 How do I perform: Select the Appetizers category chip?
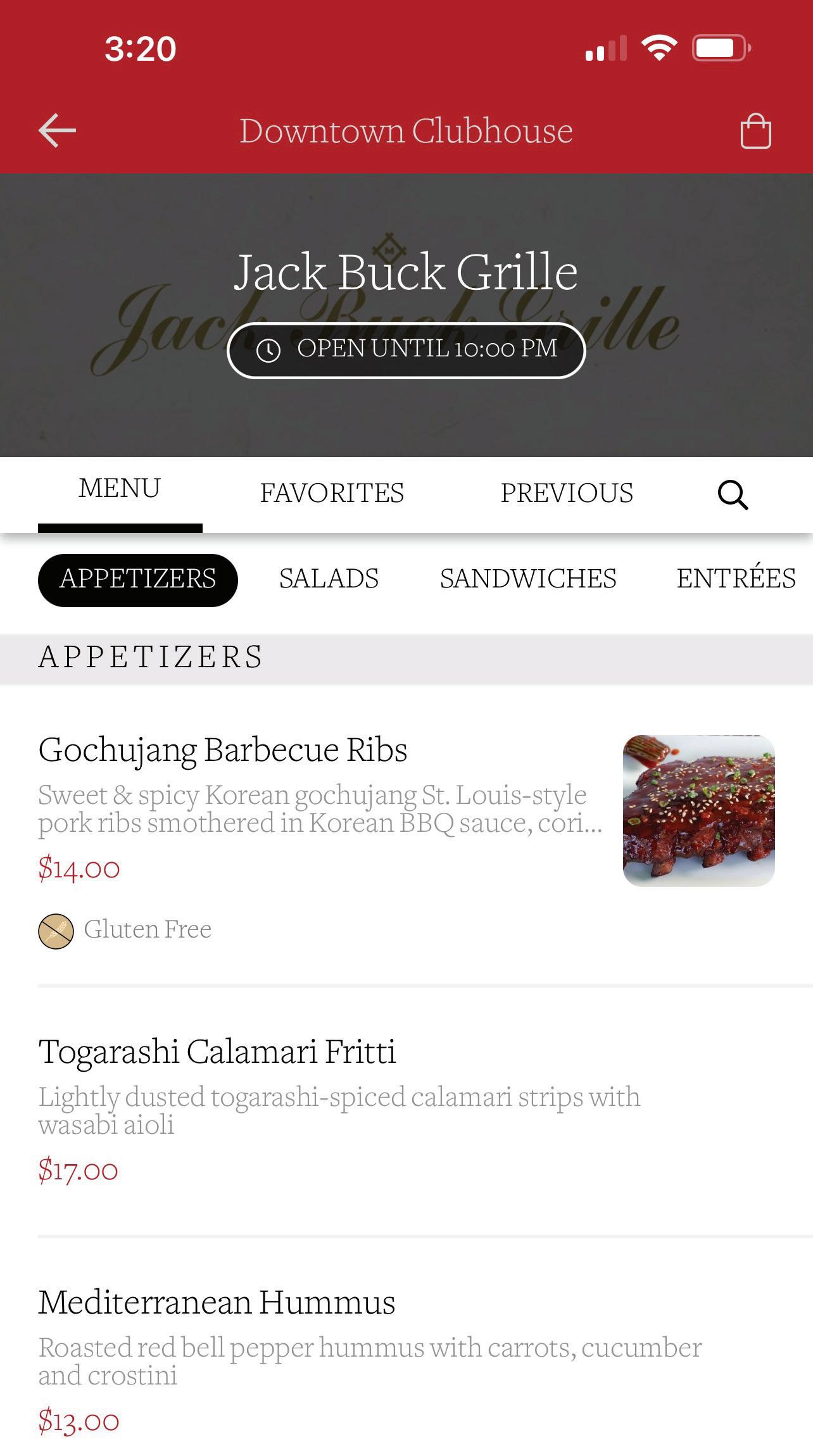[x=138, y=579]
